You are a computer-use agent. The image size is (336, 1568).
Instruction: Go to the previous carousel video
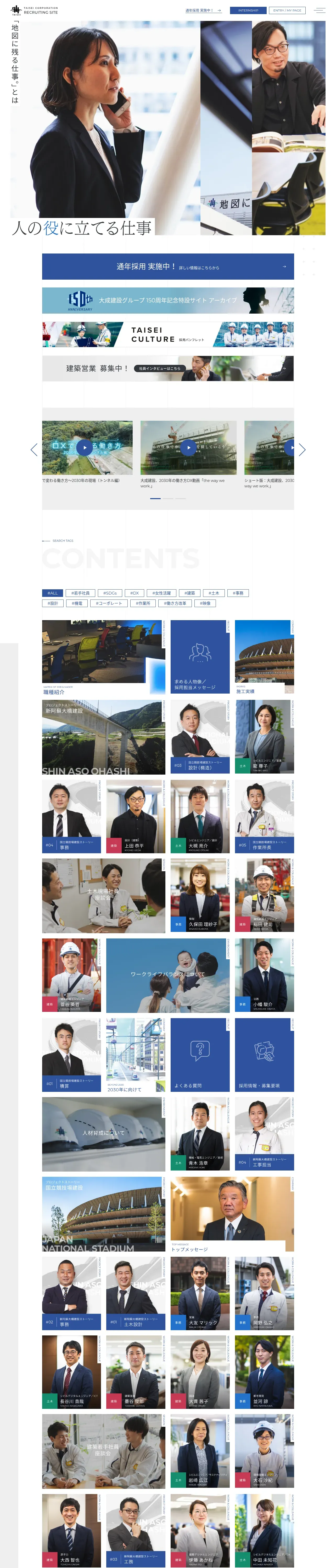click(x=33, y=450)
